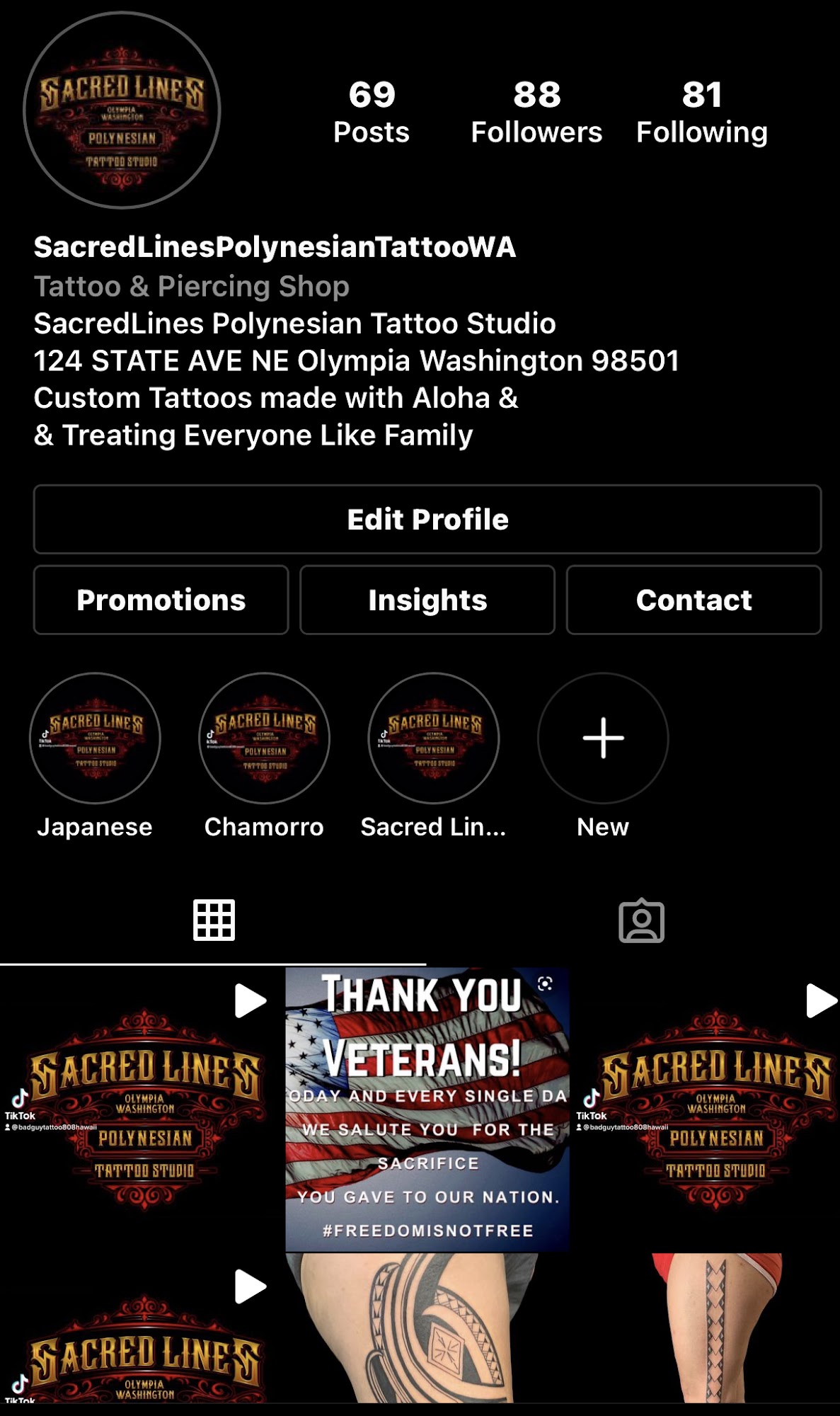Image resolution: width=840 pixels, height=1416 pixels.
Task: Open the Thank You Veterans post
Action: point(427,1109)
